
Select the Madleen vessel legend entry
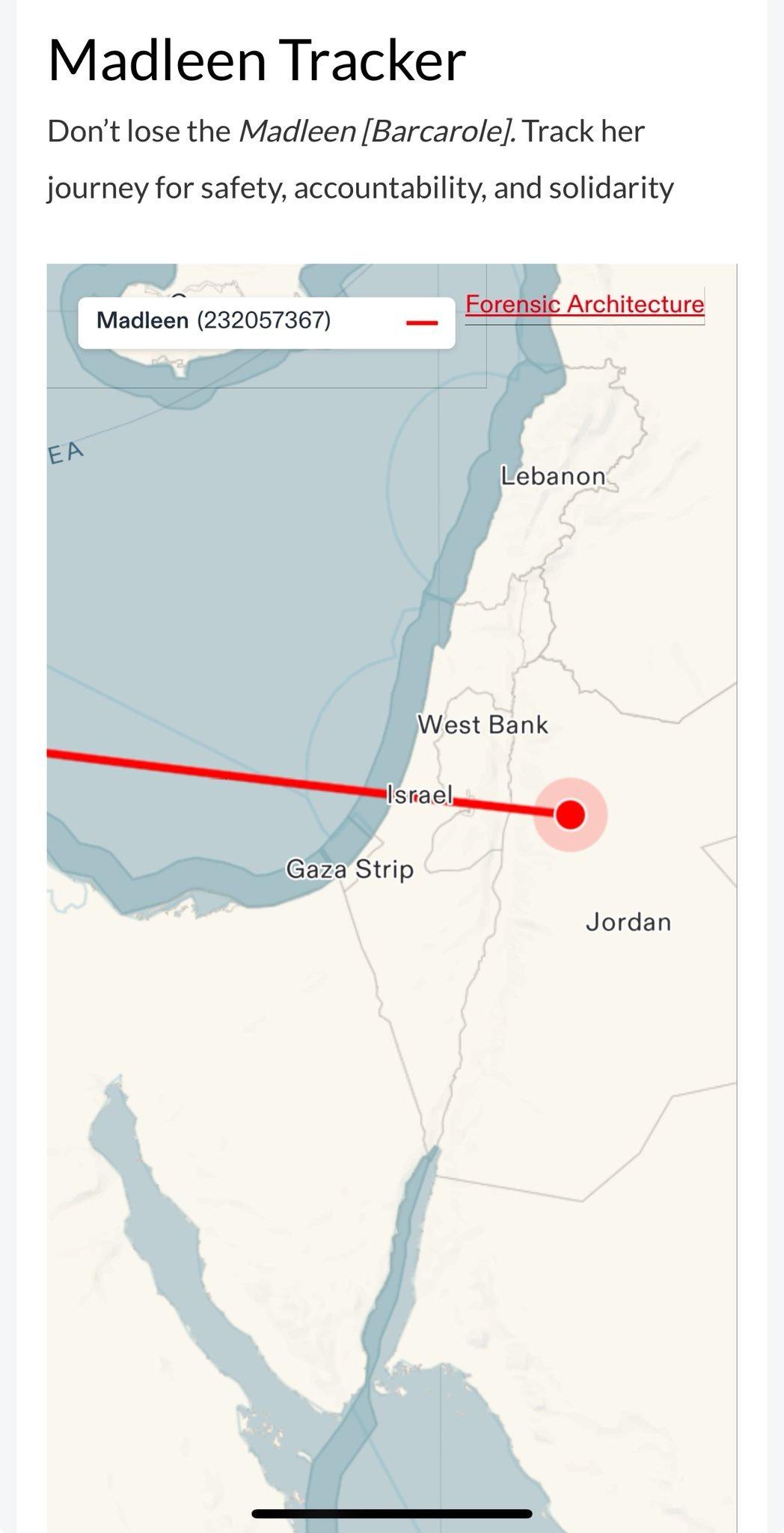[266, 322]
